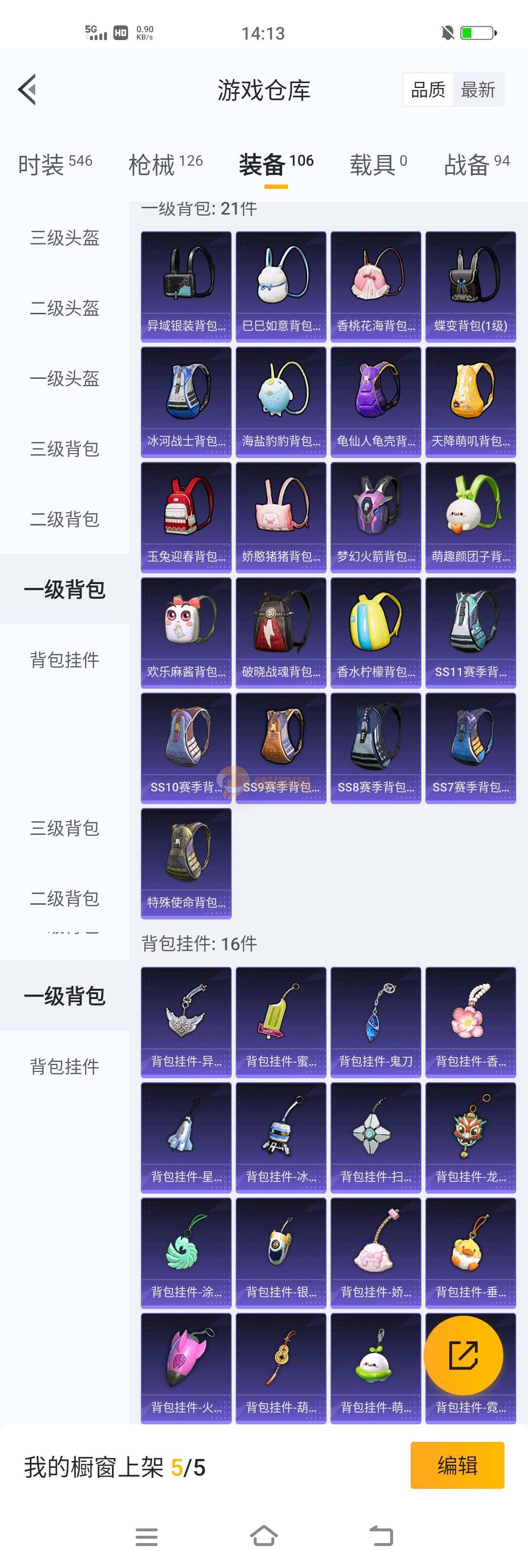Switch to the 枪械 tab

(x=165, y=164)
